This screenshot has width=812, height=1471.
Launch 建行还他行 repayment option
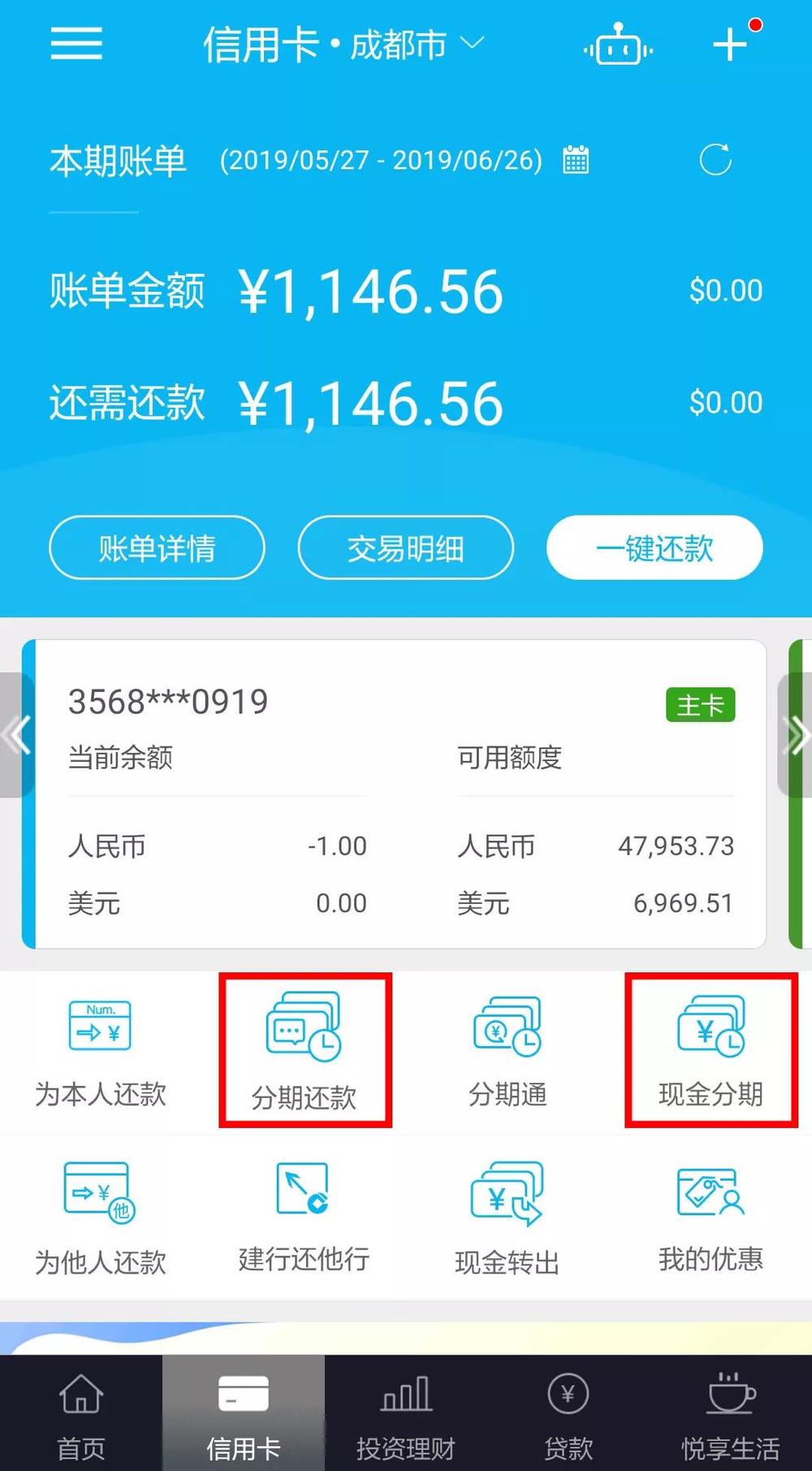click(304, 1217)
